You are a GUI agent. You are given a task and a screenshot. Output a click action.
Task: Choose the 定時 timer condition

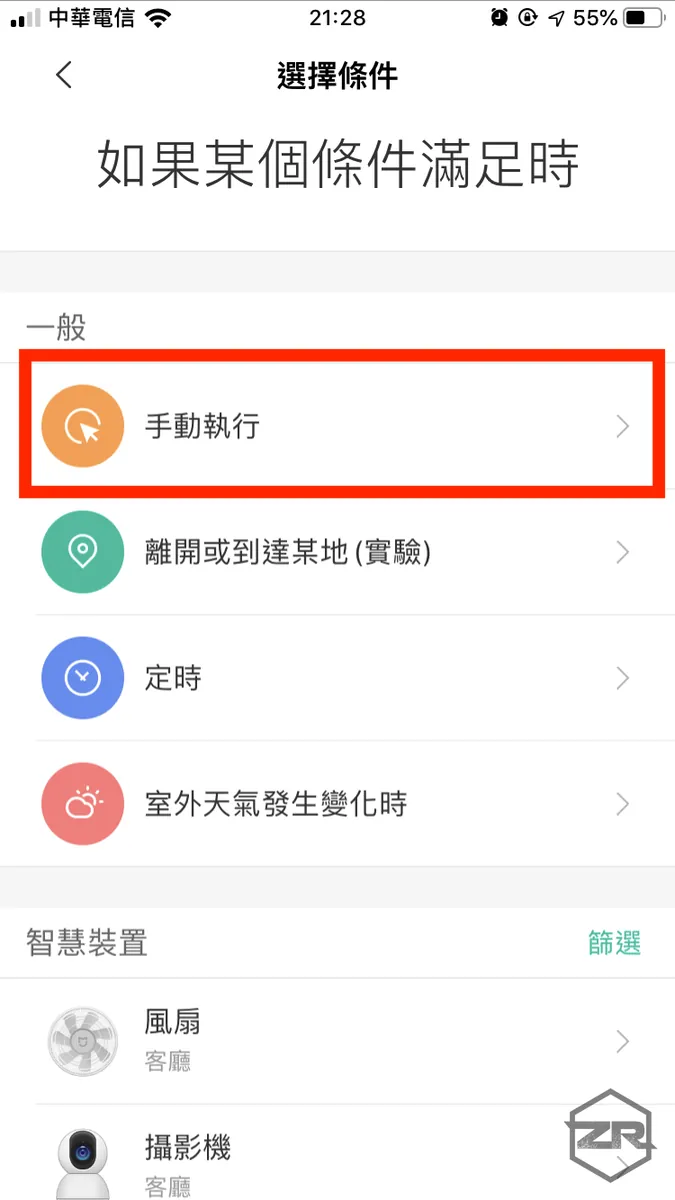pos(340,678)
